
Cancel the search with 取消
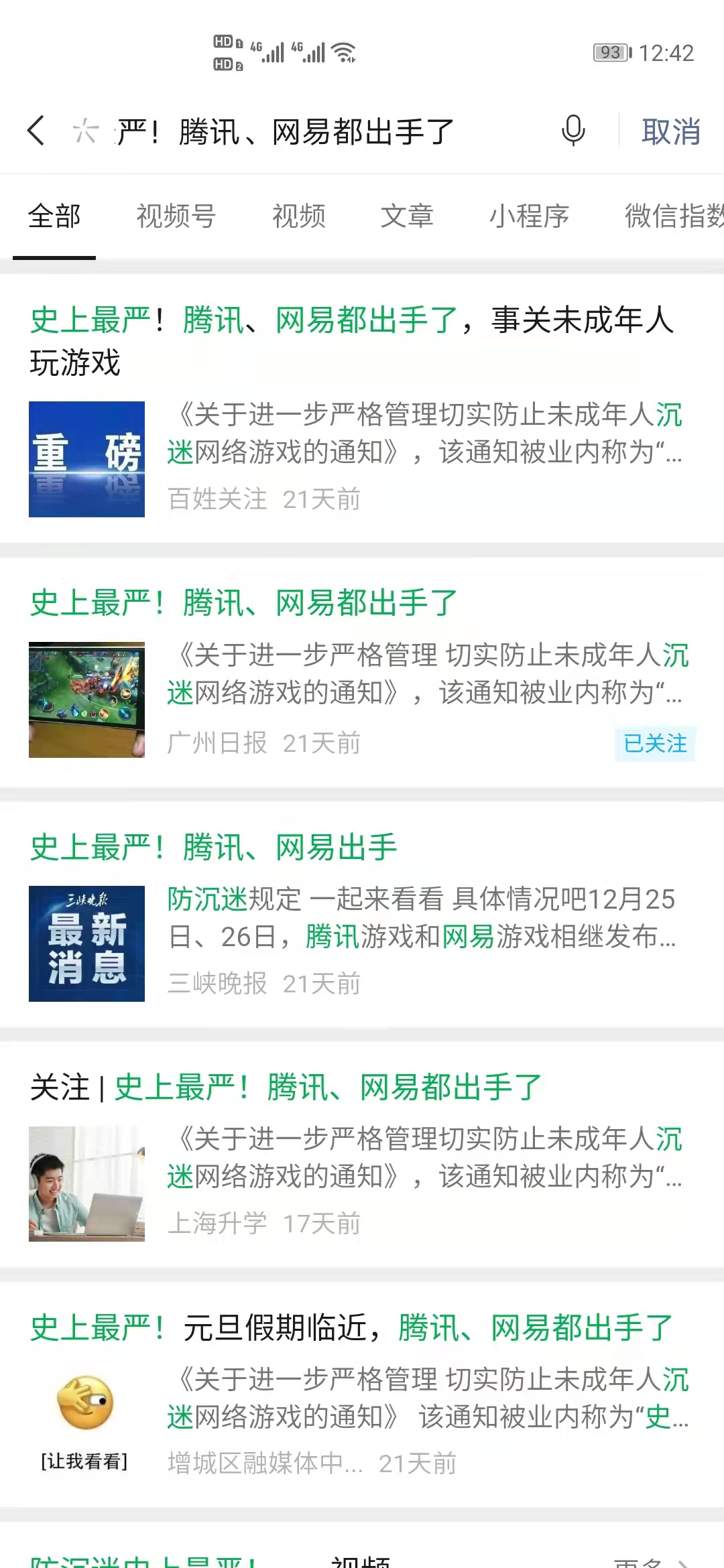[x=670, y=131]
